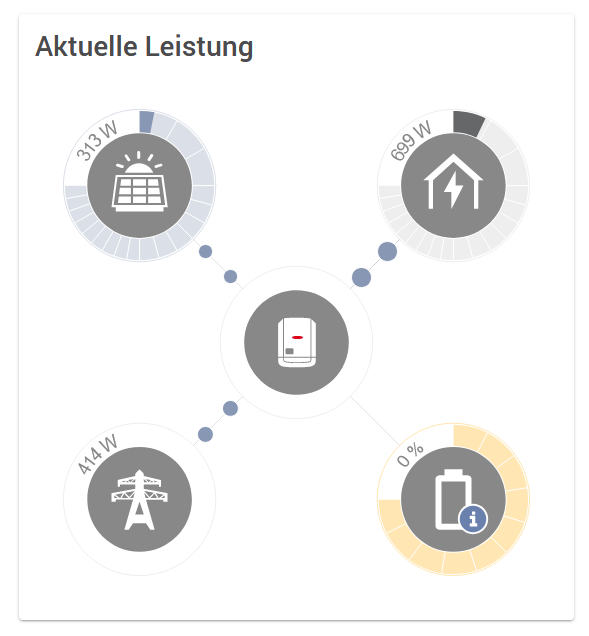589x636 pixels.
Task: Select the solar panel production circle
Action: (x=140, y=185)
